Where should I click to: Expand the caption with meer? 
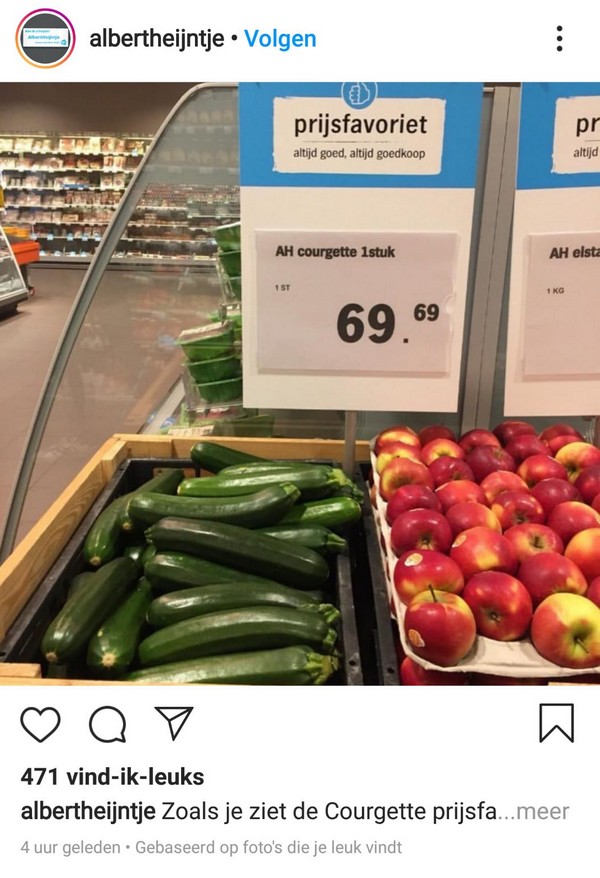point(541,811)
